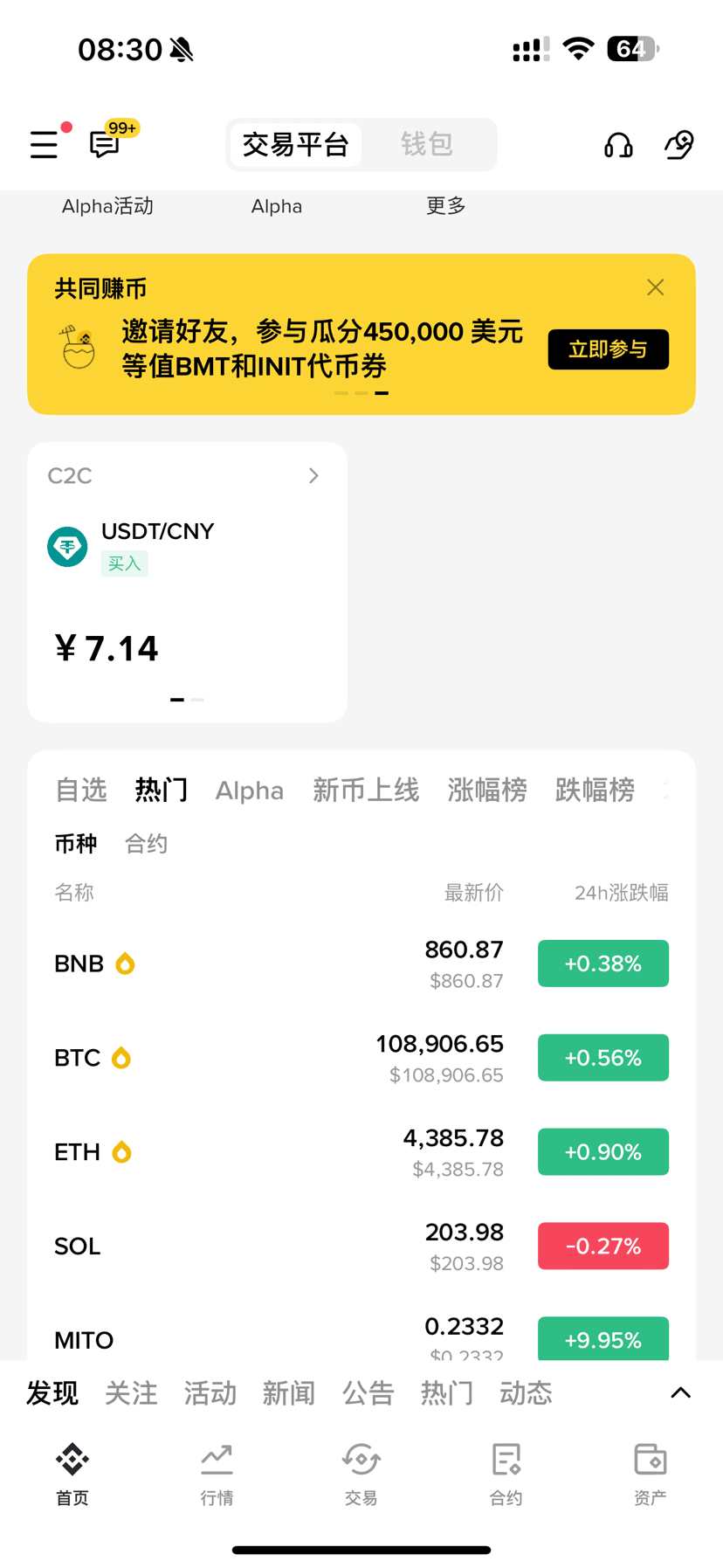Open the BTC row
723x1568 pixels.
(361, 1058)
